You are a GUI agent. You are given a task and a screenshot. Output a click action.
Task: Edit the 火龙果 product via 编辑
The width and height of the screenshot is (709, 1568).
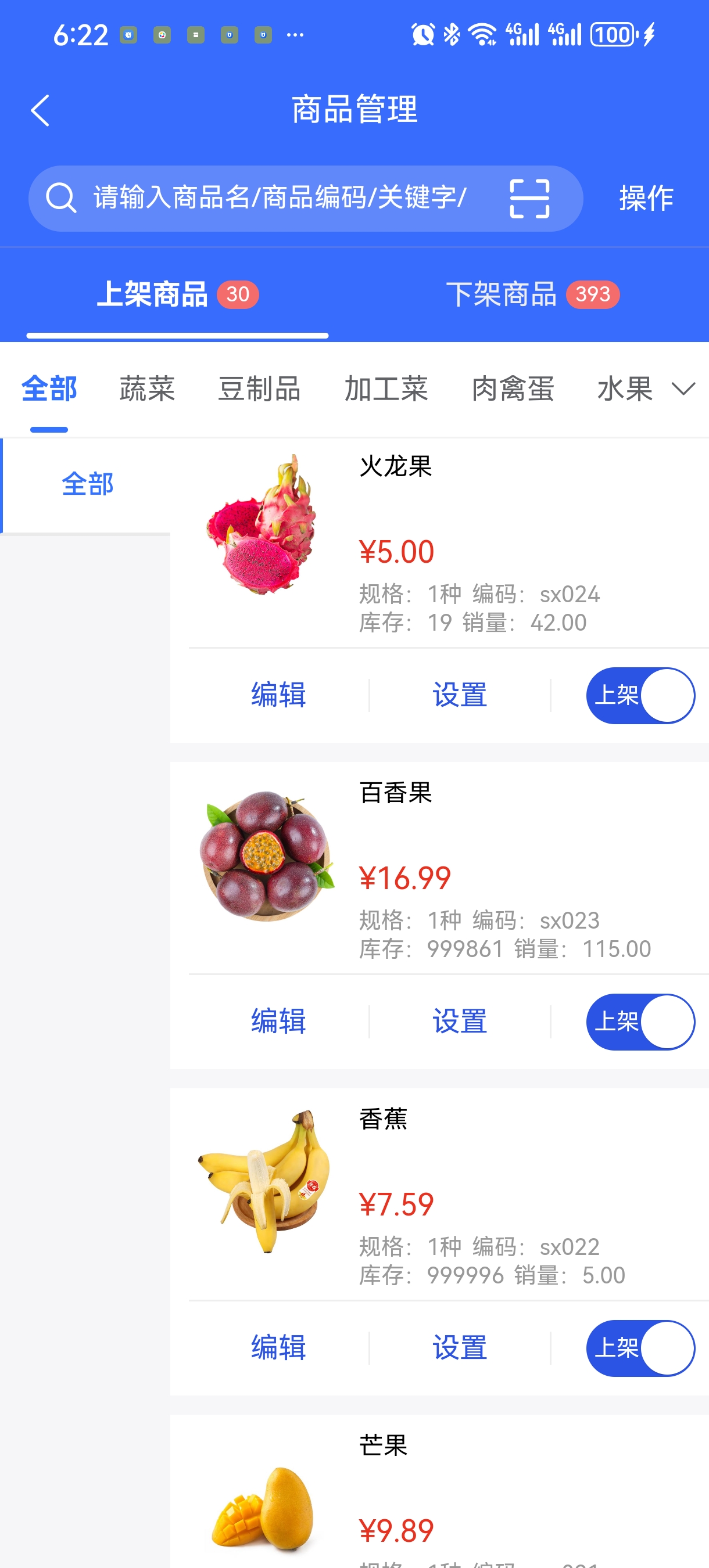pyautogui.click(x=278, y=695)
